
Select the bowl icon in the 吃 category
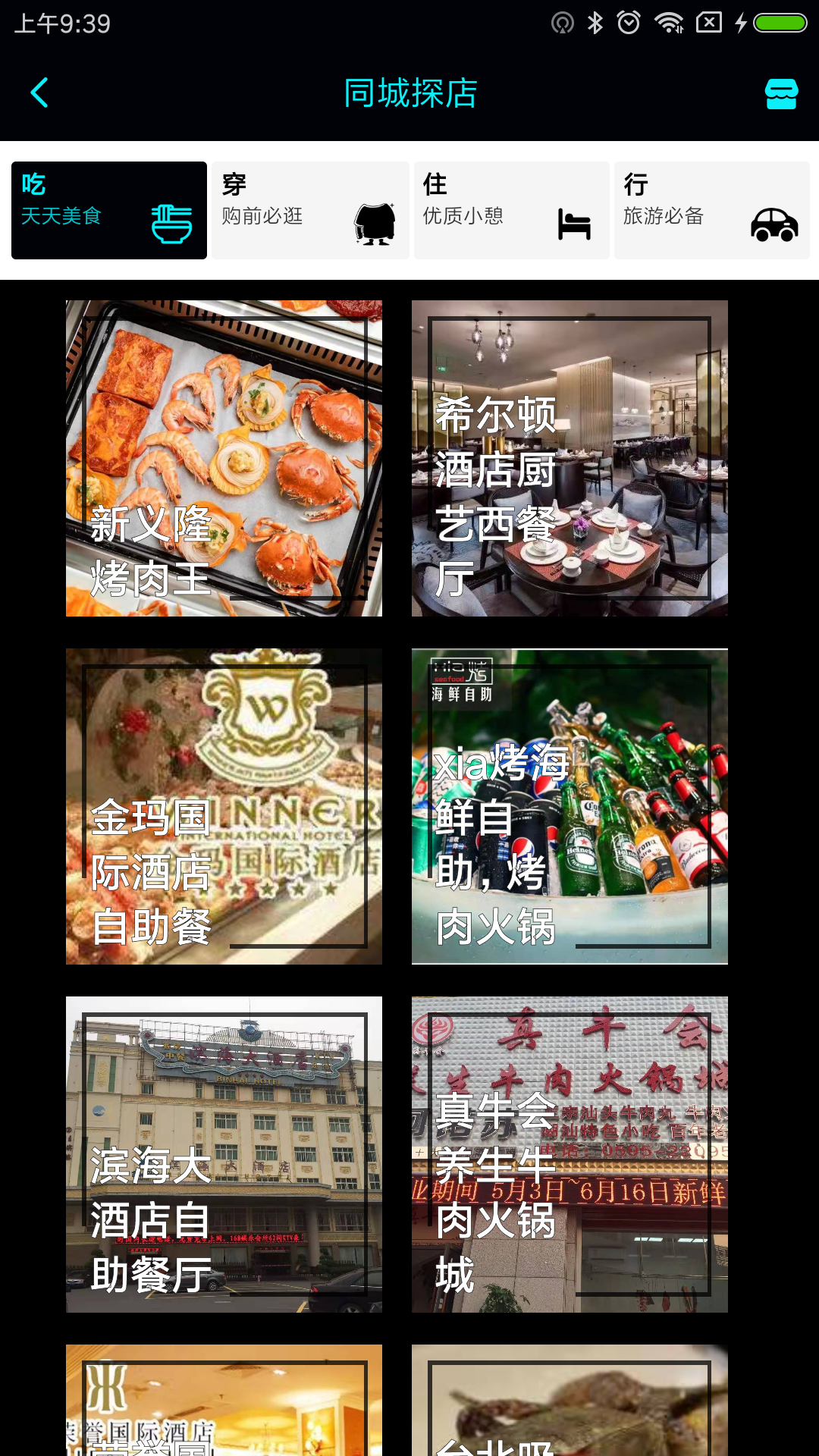point(173,221)
